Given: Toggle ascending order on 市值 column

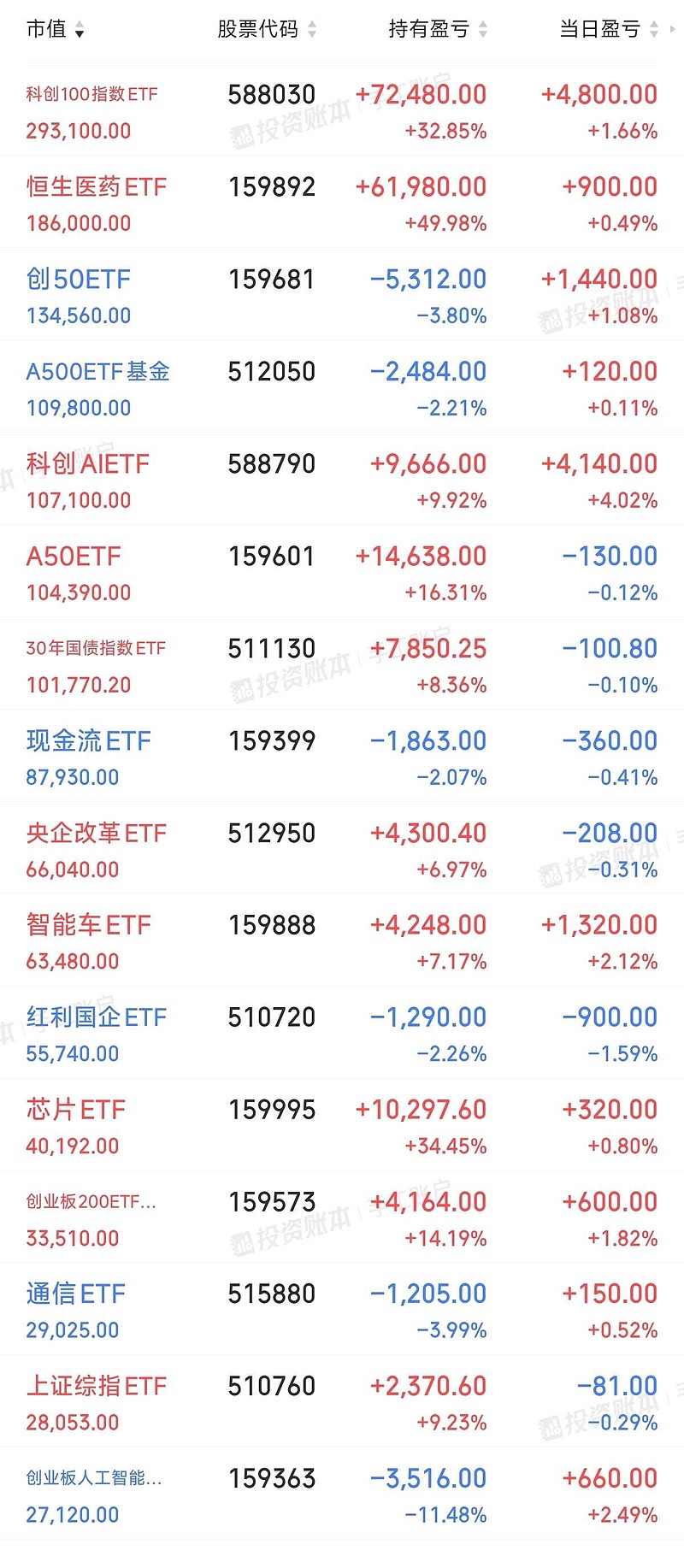Looking at the screenshot, I should 81,28.
